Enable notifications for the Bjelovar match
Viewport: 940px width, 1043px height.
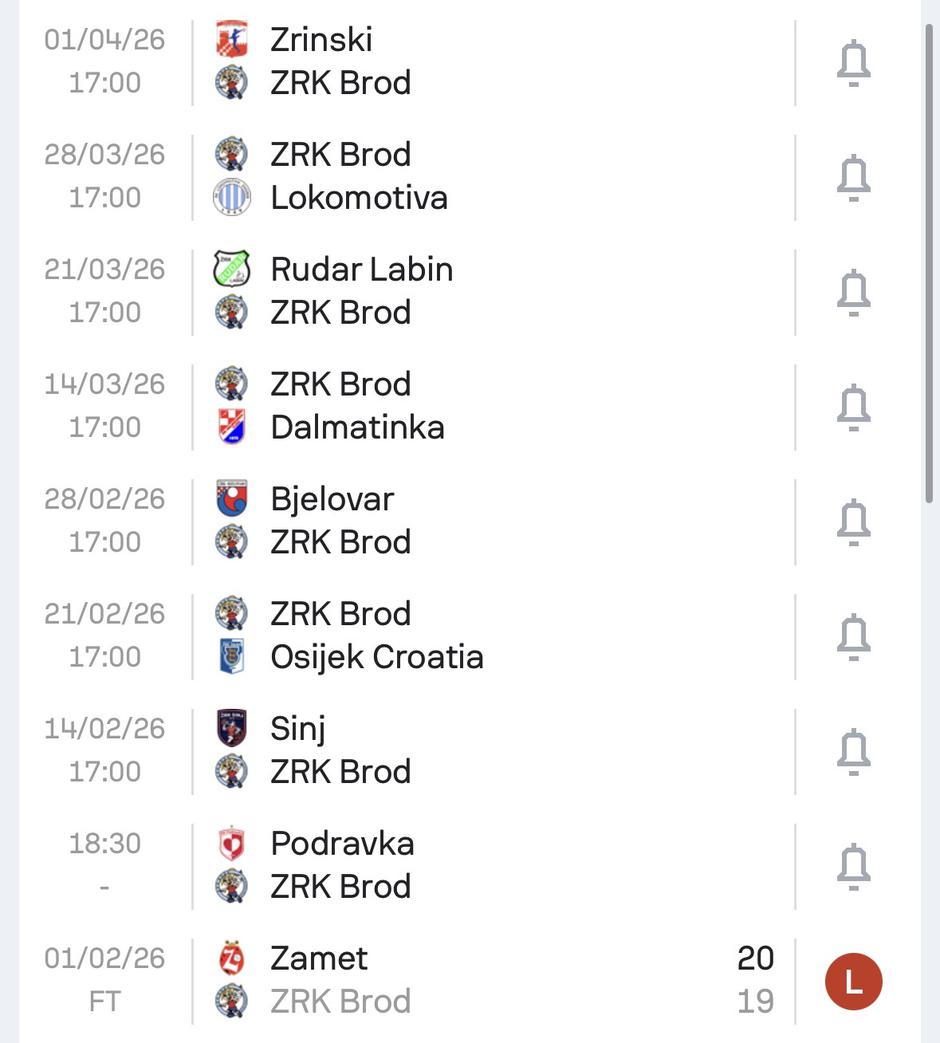click(x=854, y=520)
